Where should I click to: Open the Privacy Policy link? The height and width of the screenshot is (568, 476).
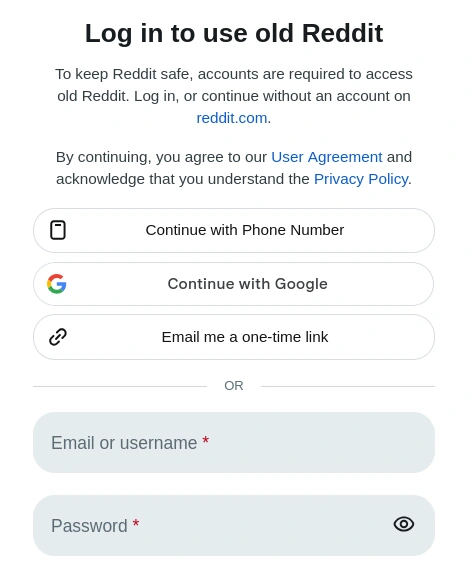click(x=361, y=179)
